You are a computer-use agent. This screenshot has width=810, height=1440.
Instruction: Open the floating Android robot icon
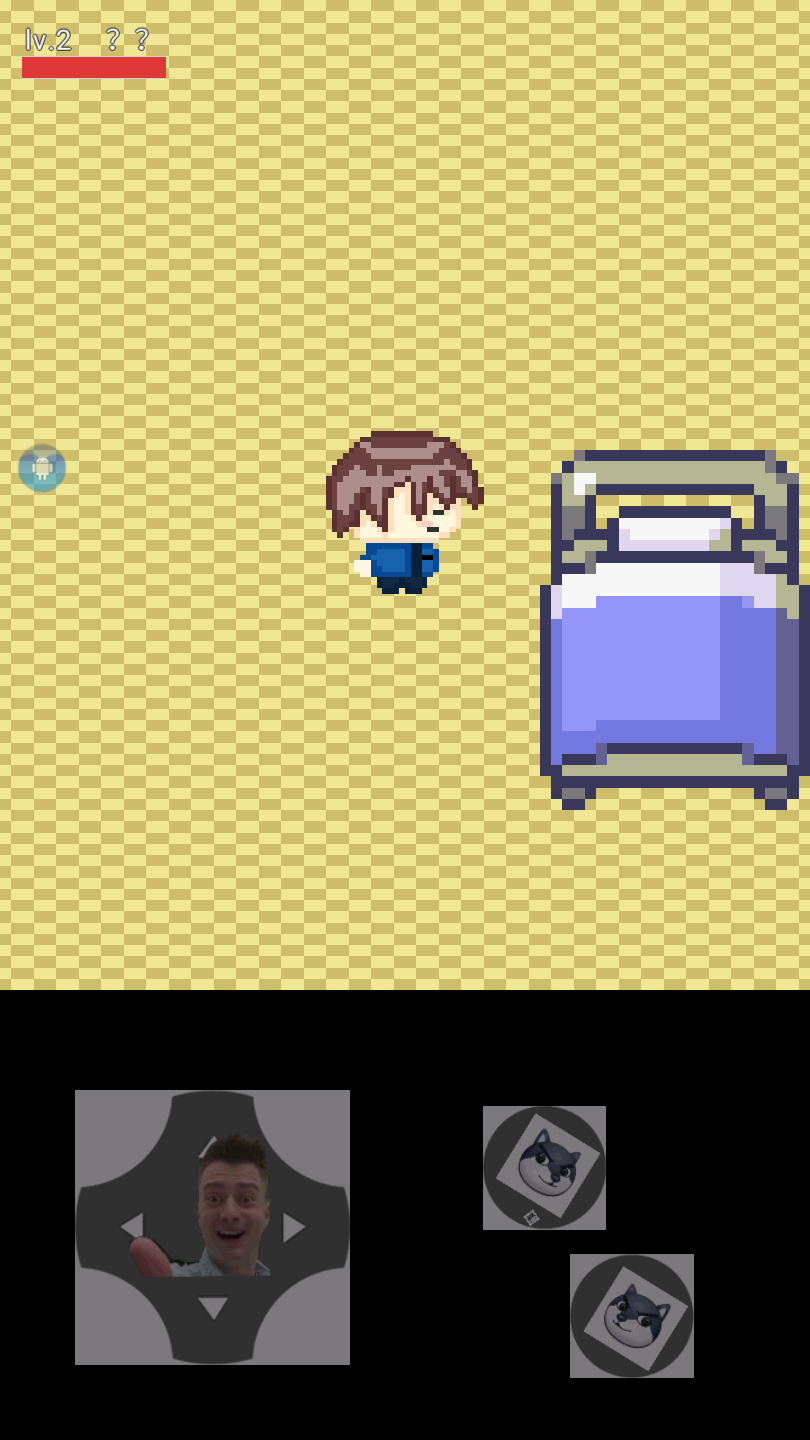[x=42, y=468]
